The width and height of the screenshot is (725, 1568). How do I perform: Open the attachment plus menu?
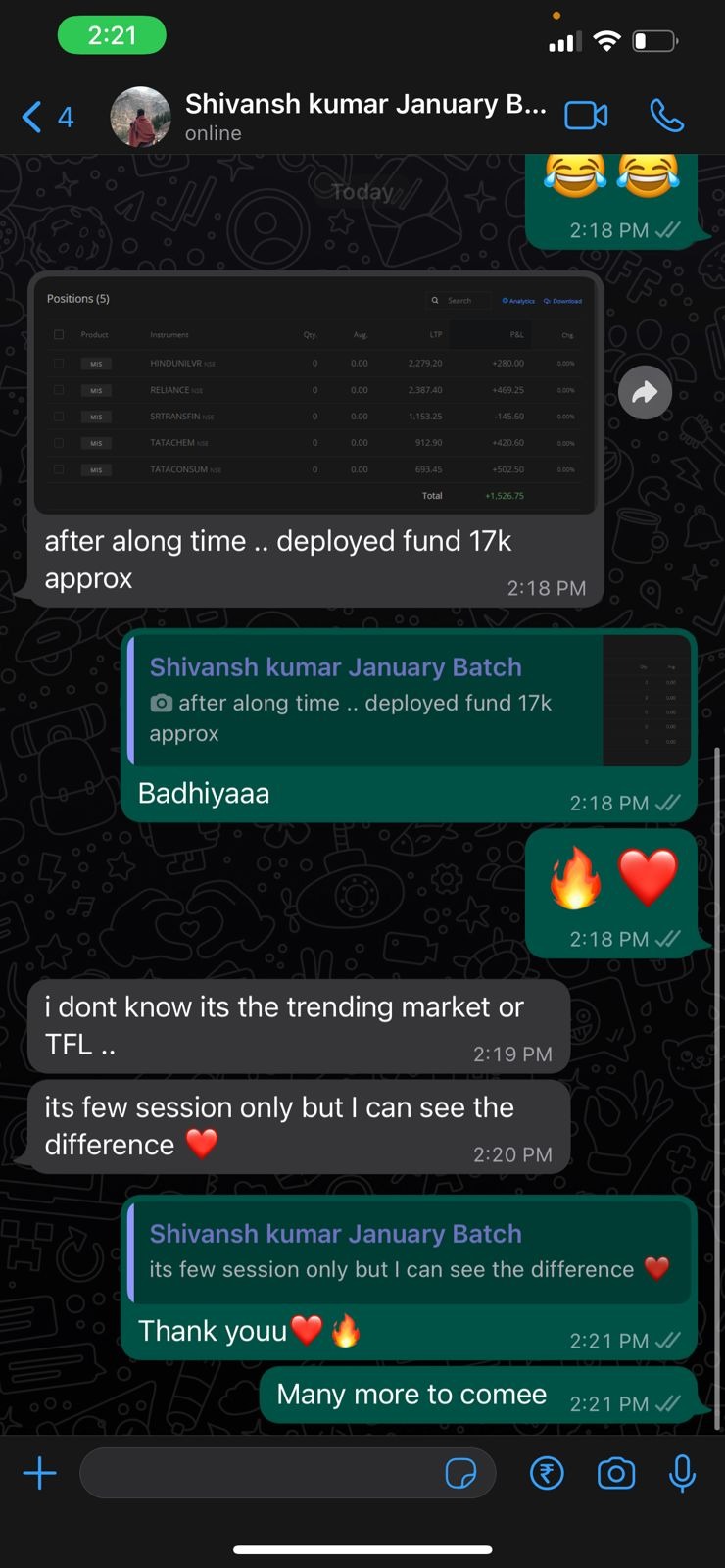[40, 1473]
